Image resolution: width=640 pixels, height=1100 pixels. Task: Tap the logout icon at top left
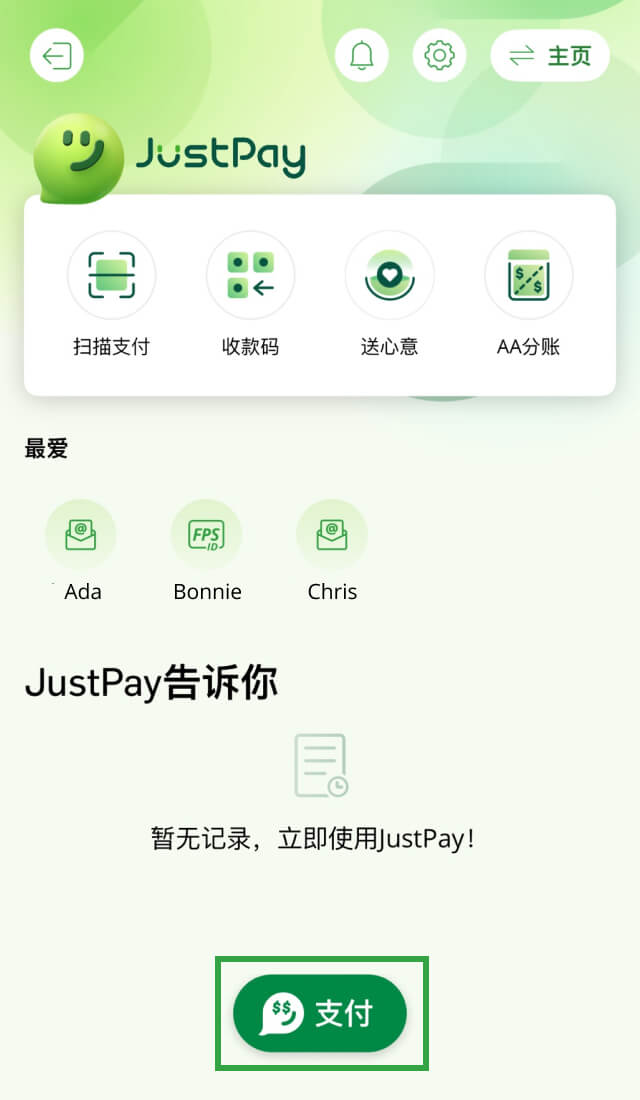pos(57,55)
